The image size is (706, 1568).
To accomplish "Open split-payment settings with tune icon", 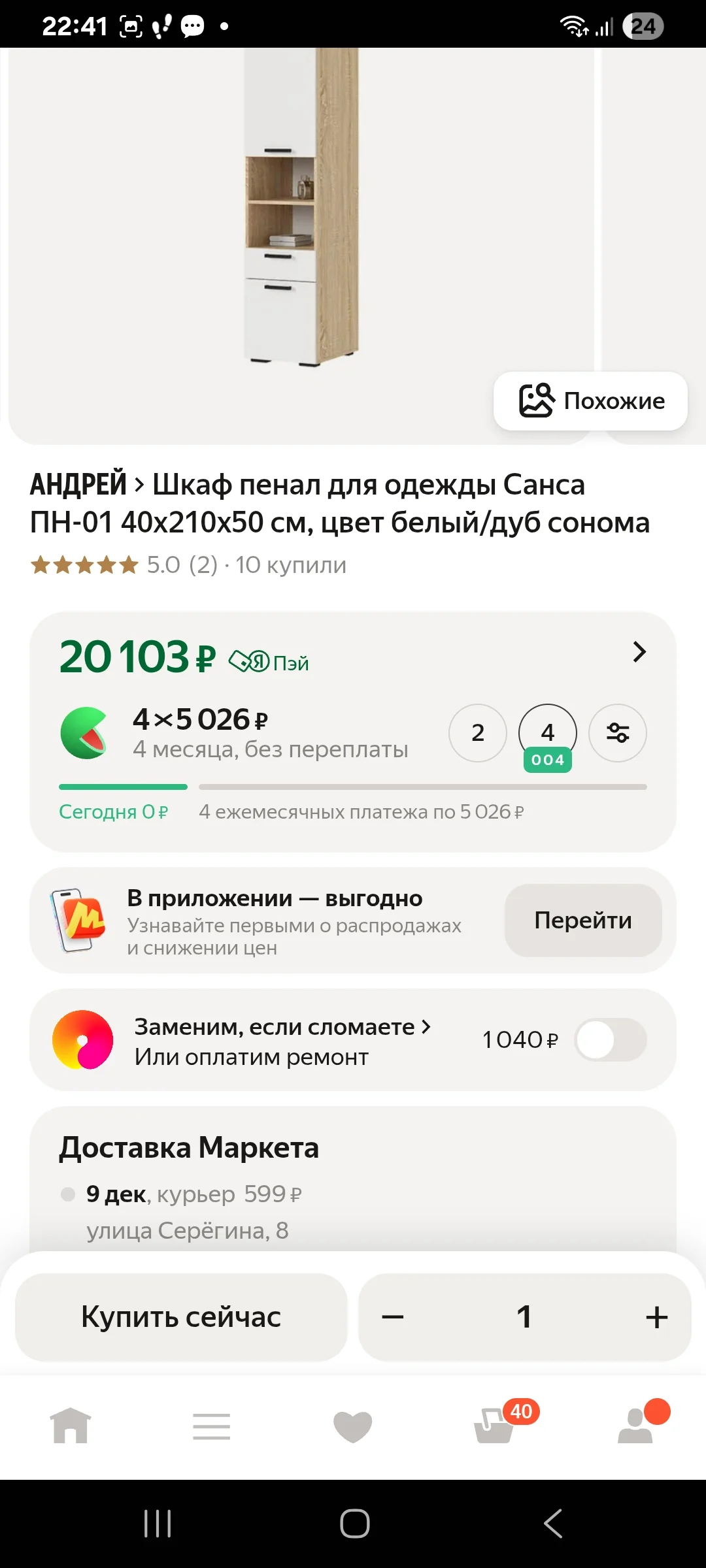I will (617, 733).
